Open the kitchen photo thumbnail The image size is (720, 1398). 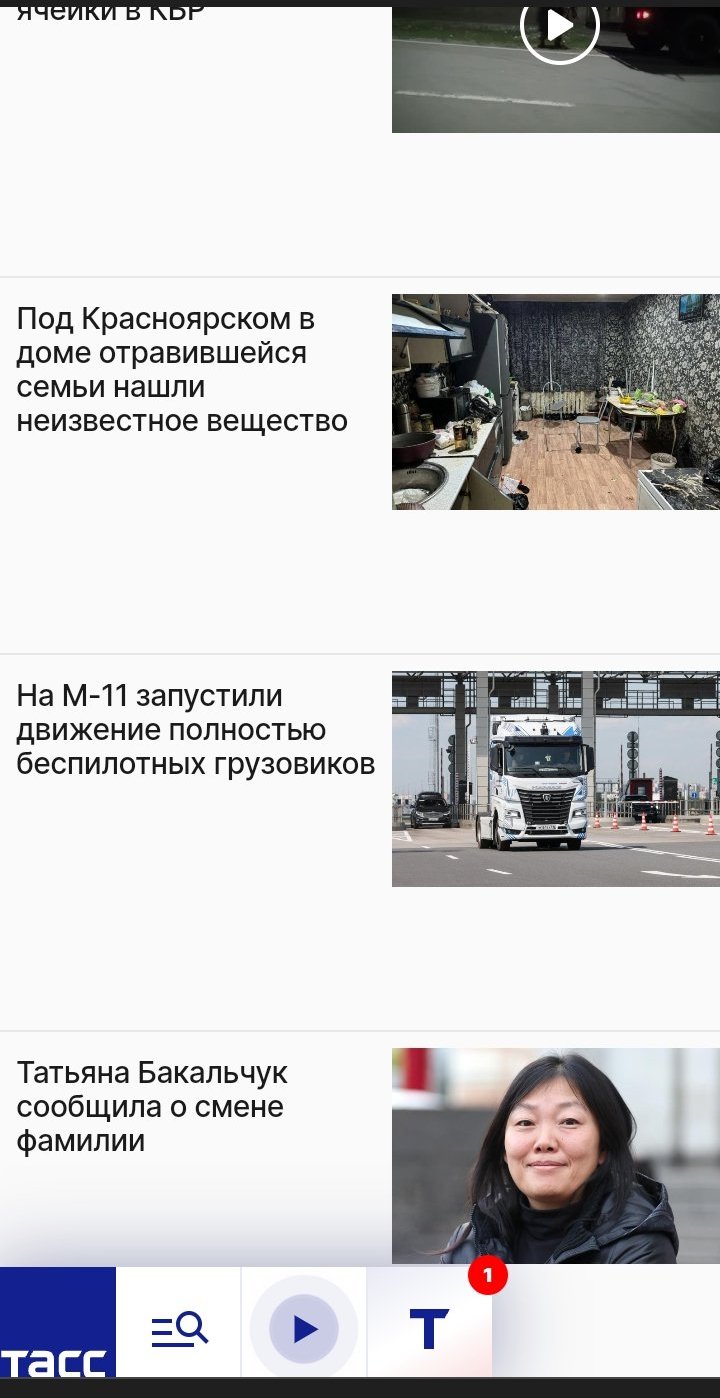(555, 402)
